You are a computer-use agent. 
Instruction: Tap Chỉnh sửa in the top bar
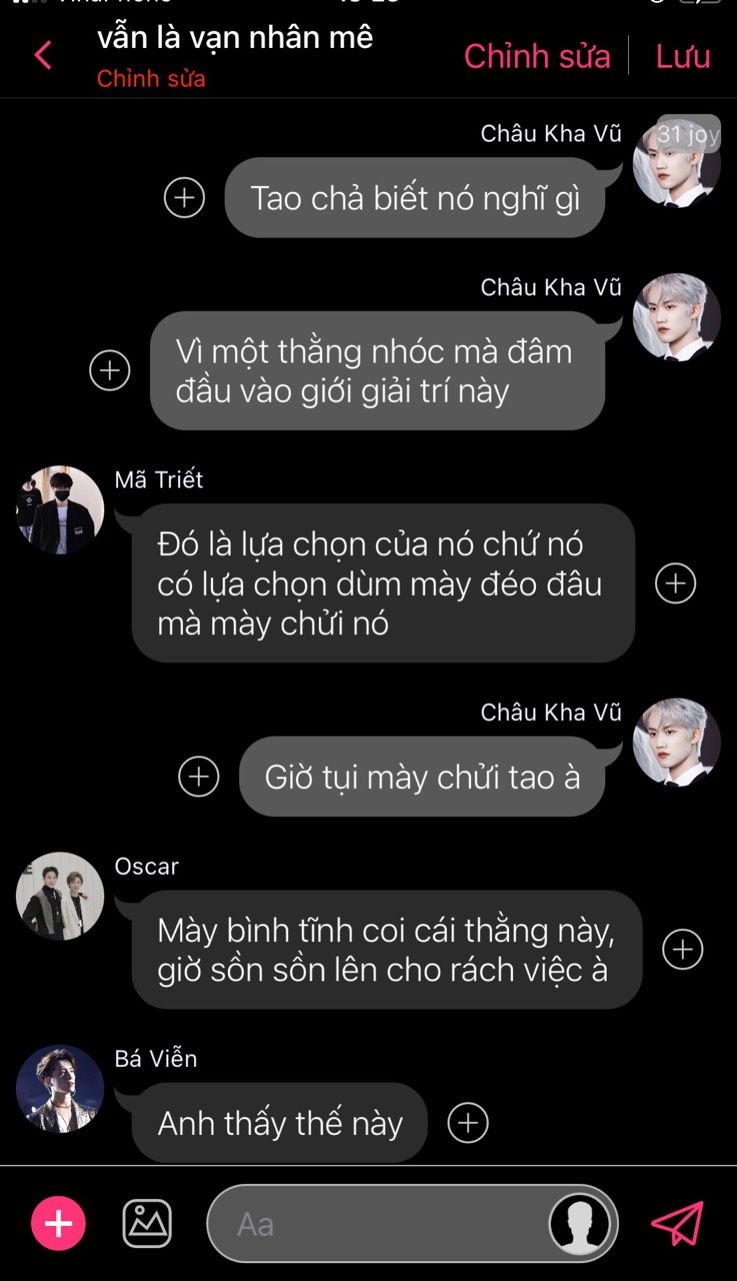click(x=537, y=56)
